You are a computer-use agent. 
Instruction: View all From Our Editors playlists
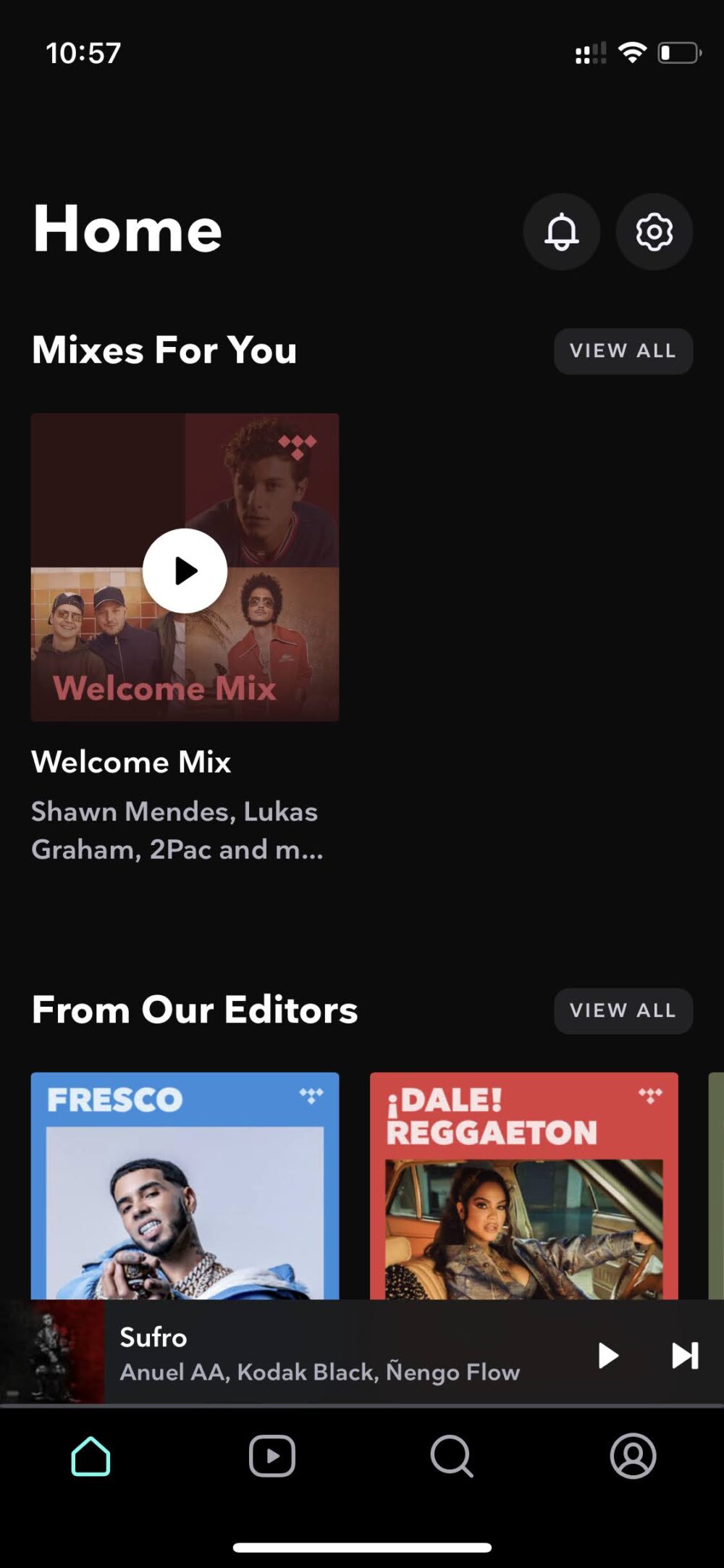pyautogui.click(x=623, y=1010)
